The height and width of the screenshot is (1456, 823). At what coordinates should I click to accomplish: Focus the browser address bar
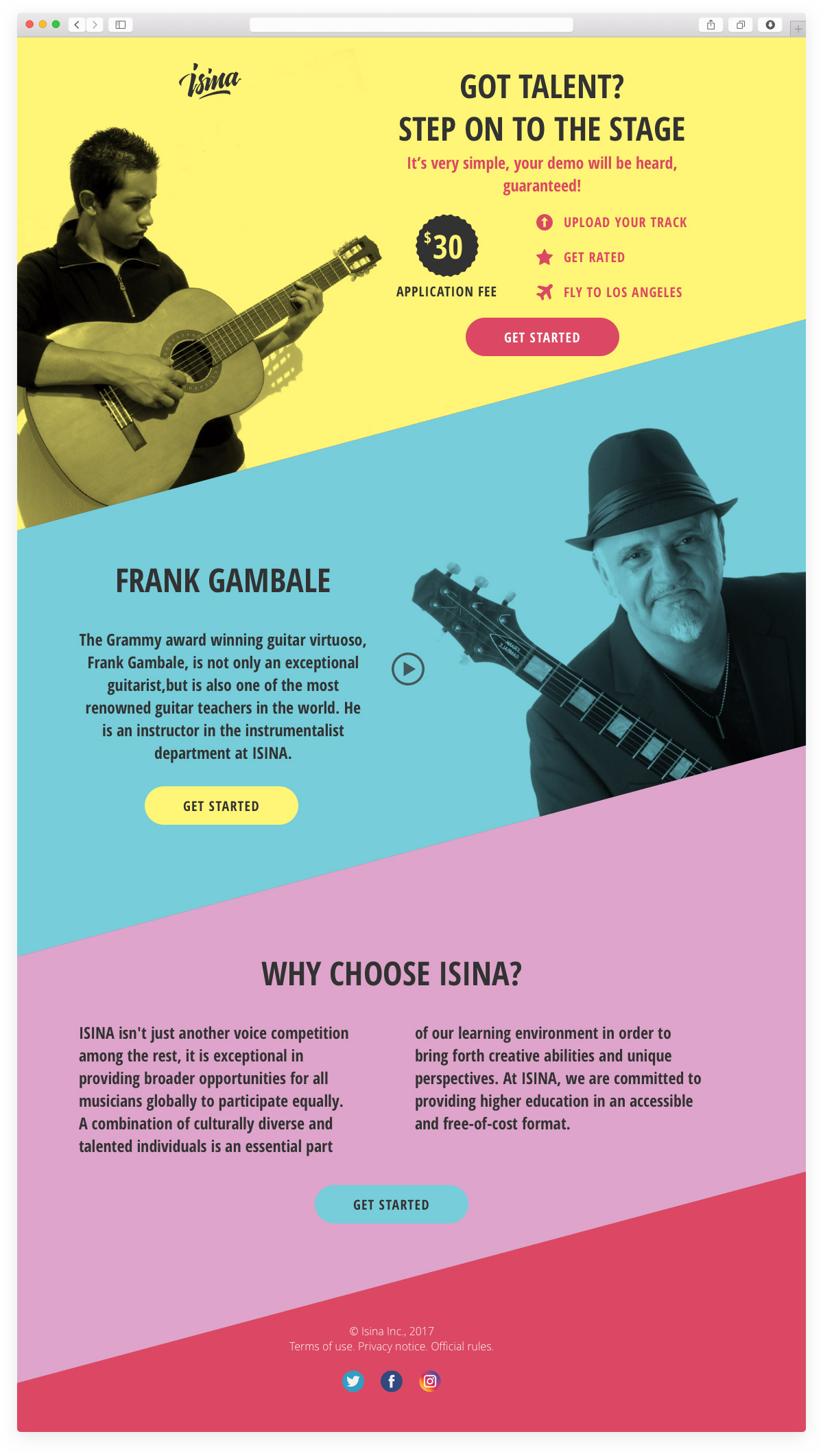click(411, 25)
